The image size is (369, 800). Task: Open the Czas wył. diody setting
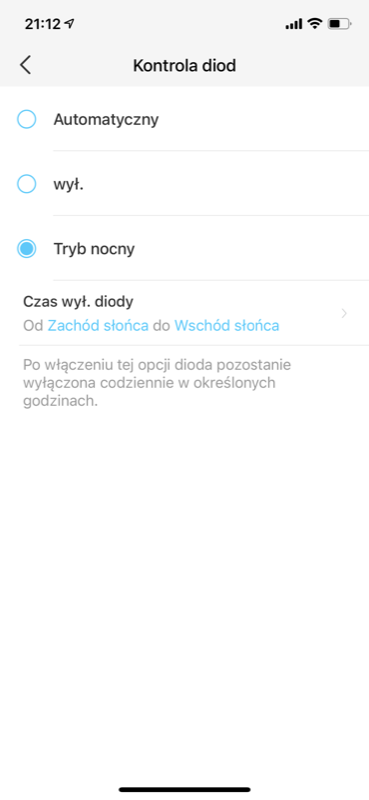coord(184,313)
